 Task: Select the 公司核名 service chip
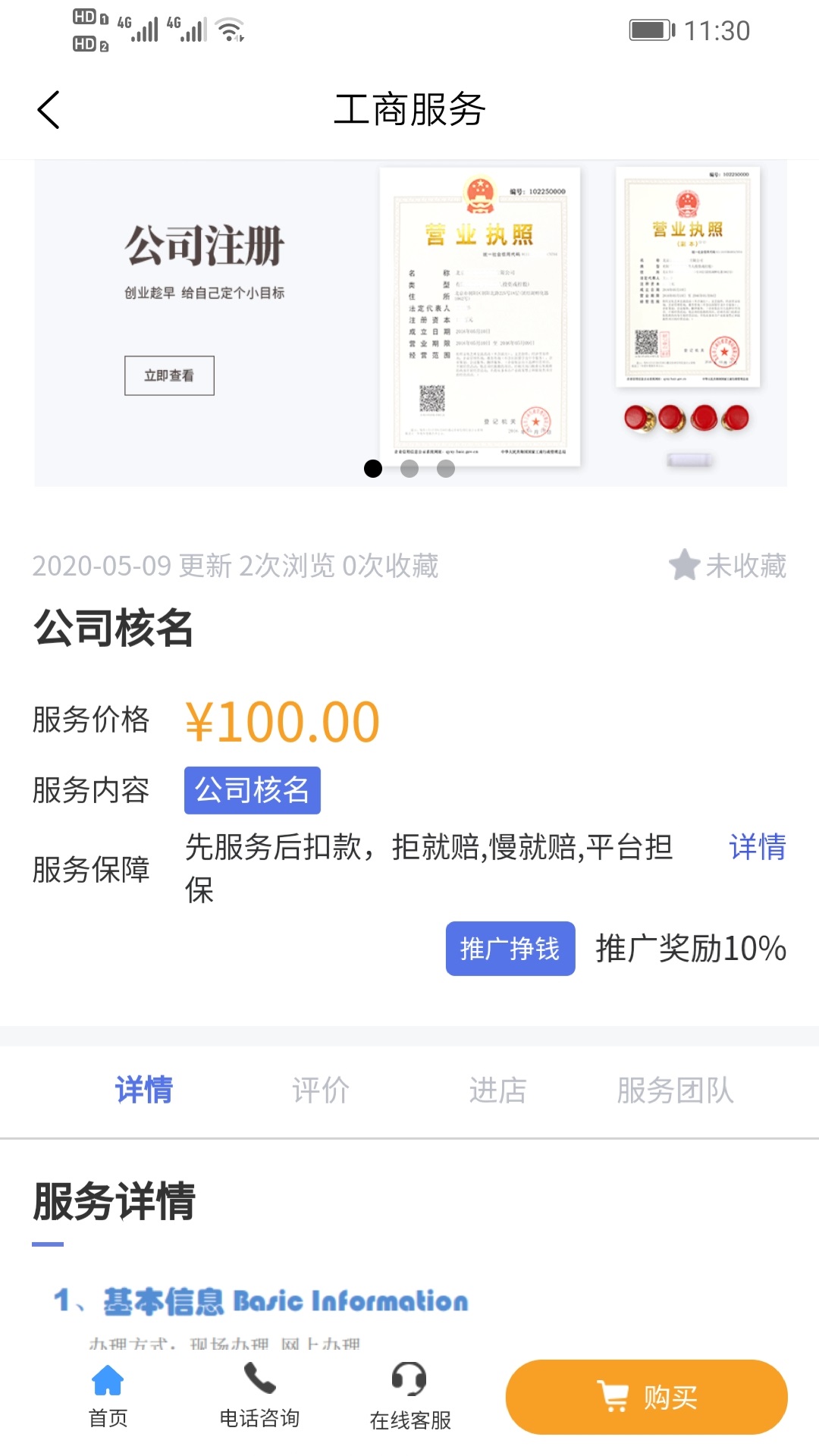tap(252, 790)
